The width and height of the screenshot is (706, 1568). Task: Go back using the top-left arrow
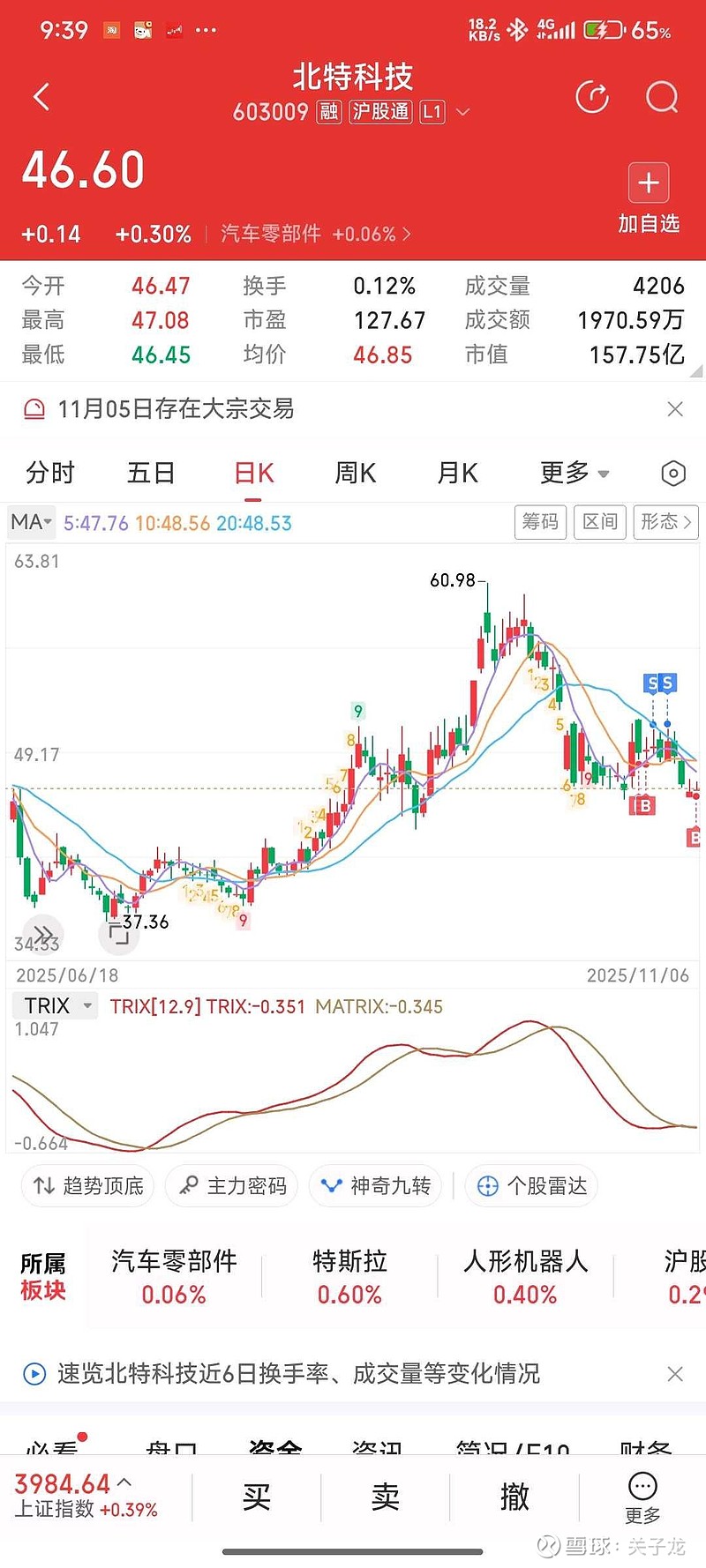tap(41, 96)
